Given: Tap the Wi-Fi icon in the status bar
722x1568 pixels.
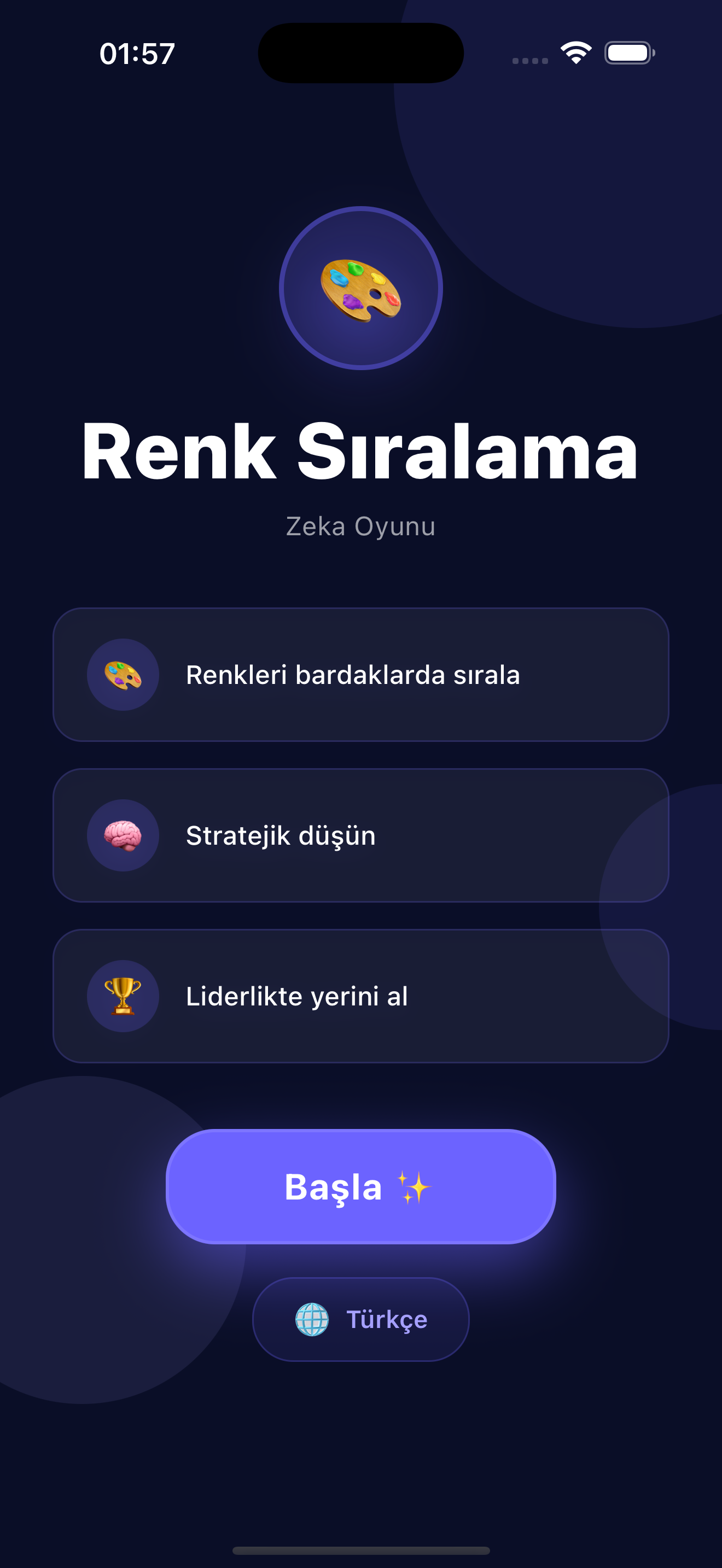Looking at the screenshot, I should 576,53.
